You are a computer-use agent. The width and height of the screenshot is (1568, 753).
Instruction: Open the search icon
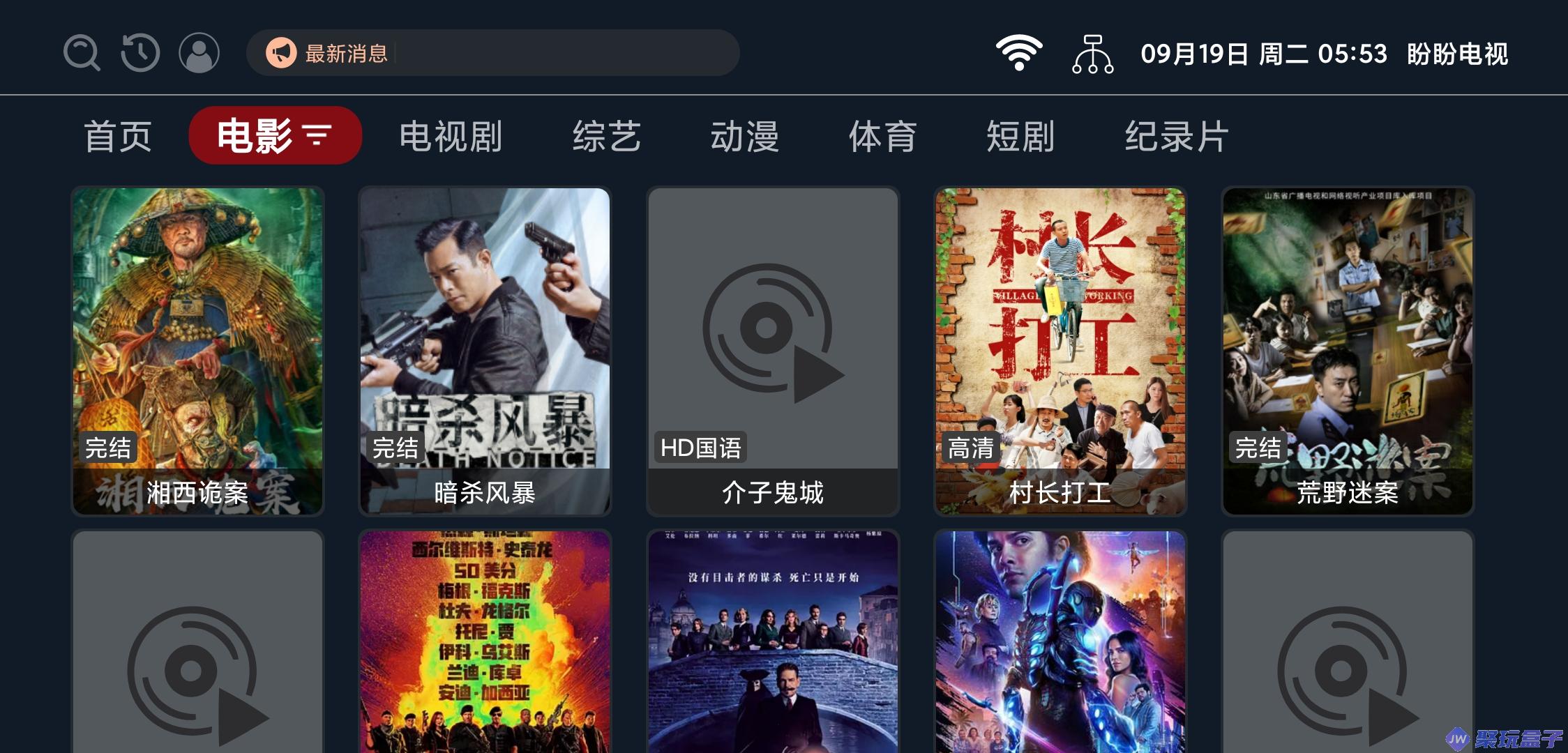(x=82, y=53)
